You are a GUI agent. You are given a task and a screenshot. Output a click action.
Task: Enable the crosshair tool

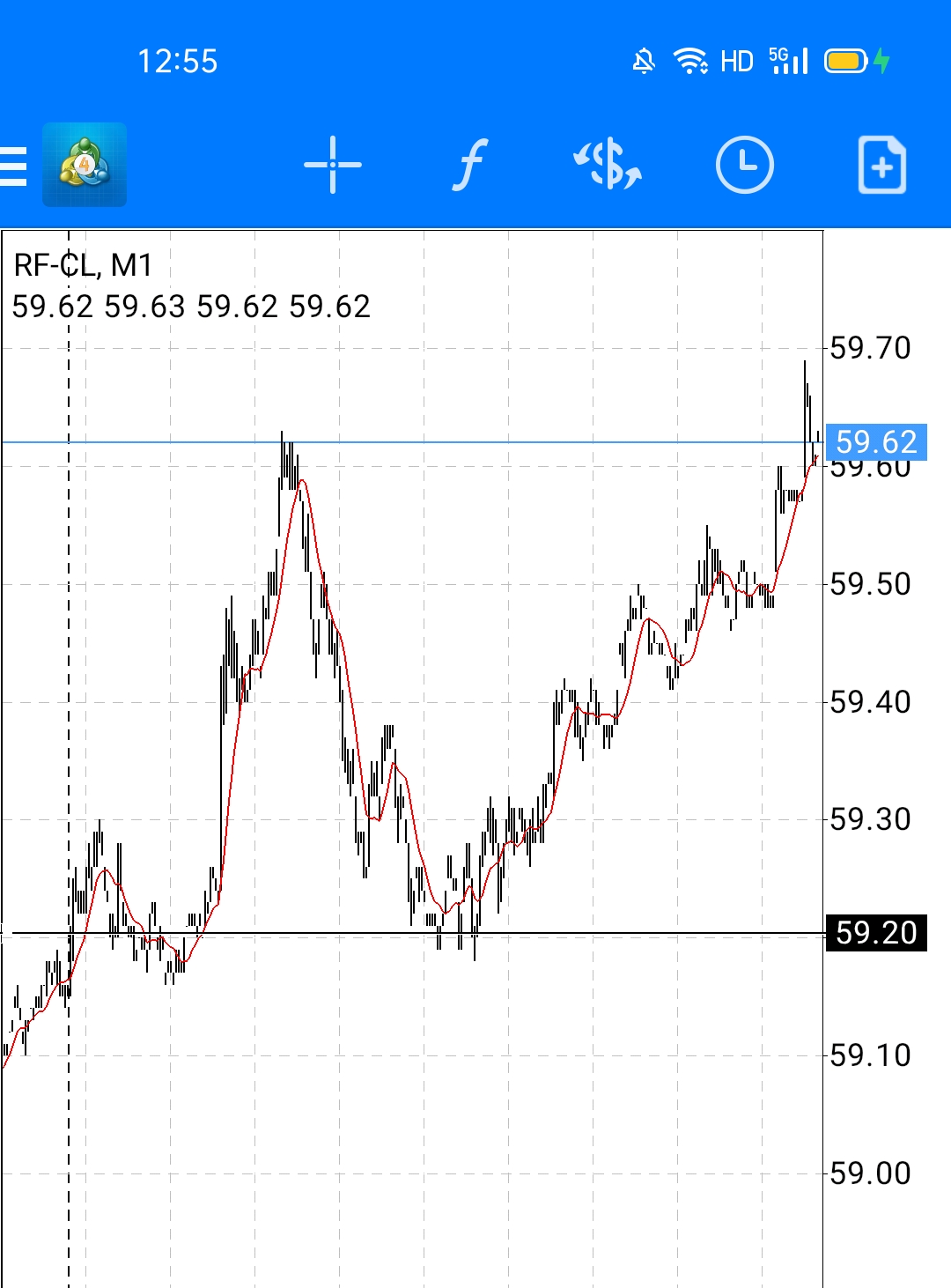pyautogui.click(x=333, y=165)
